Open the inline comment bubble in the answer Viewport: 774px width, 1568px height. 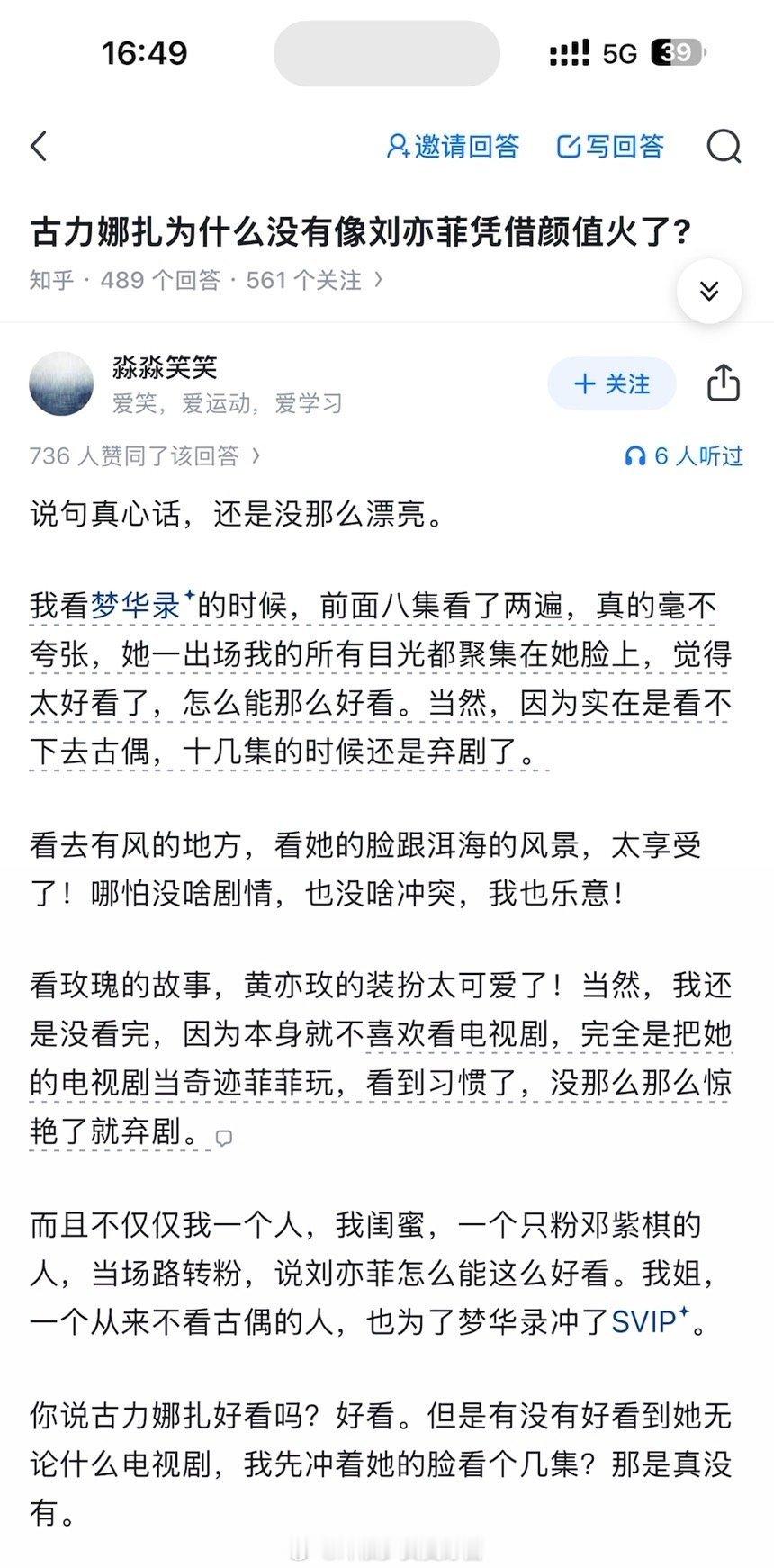coord(222,1137)
